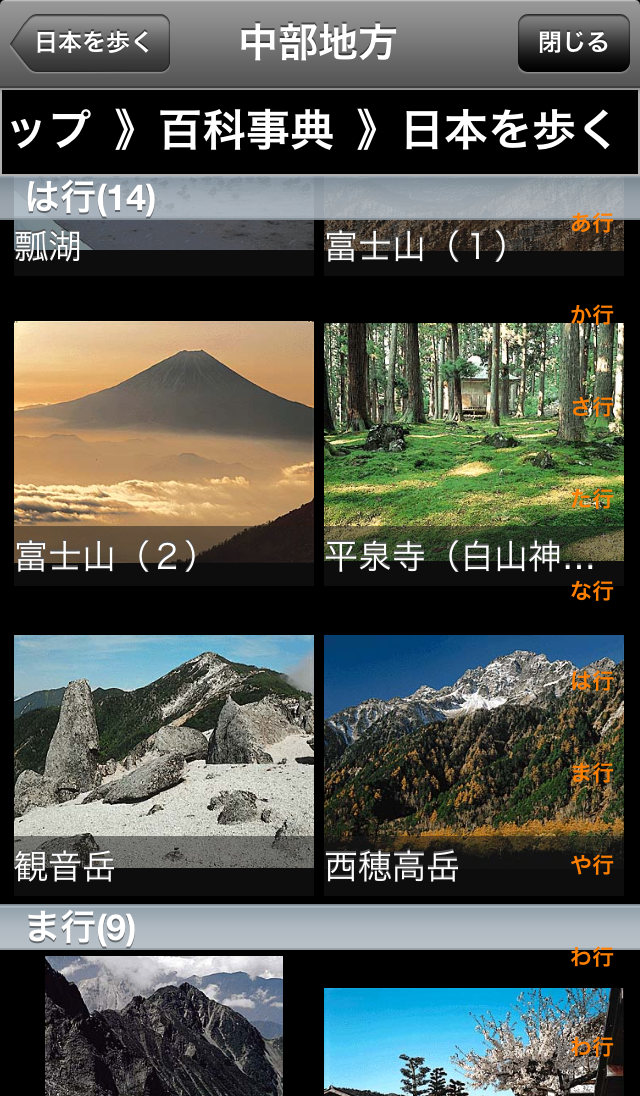Jump to ま行 via the orange side index
The image size is (640, 1096).
point(591,773)
